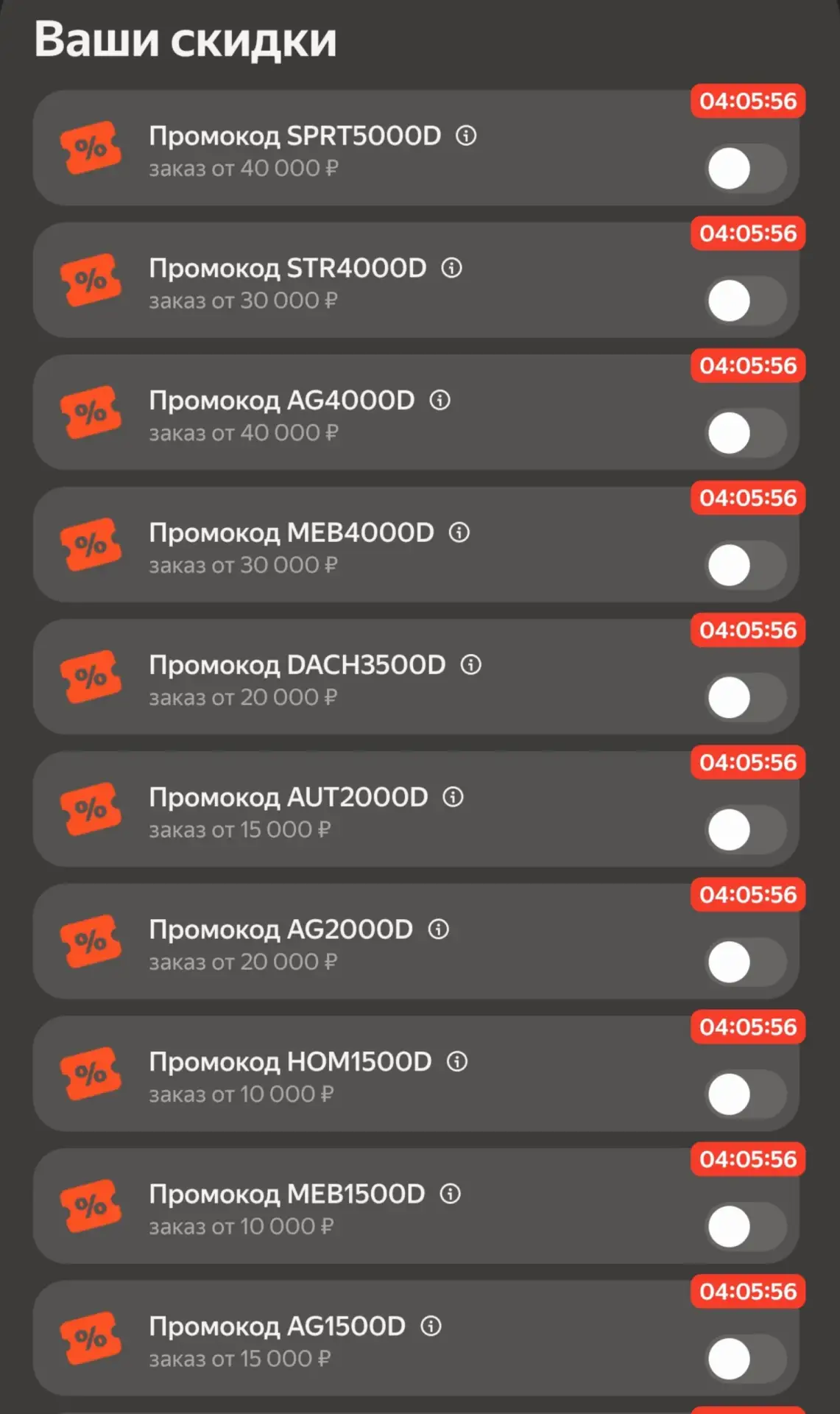840x1414 pixels.
Task: Open info icon beside MEB1500D
Action: (x=450, y=1194)
